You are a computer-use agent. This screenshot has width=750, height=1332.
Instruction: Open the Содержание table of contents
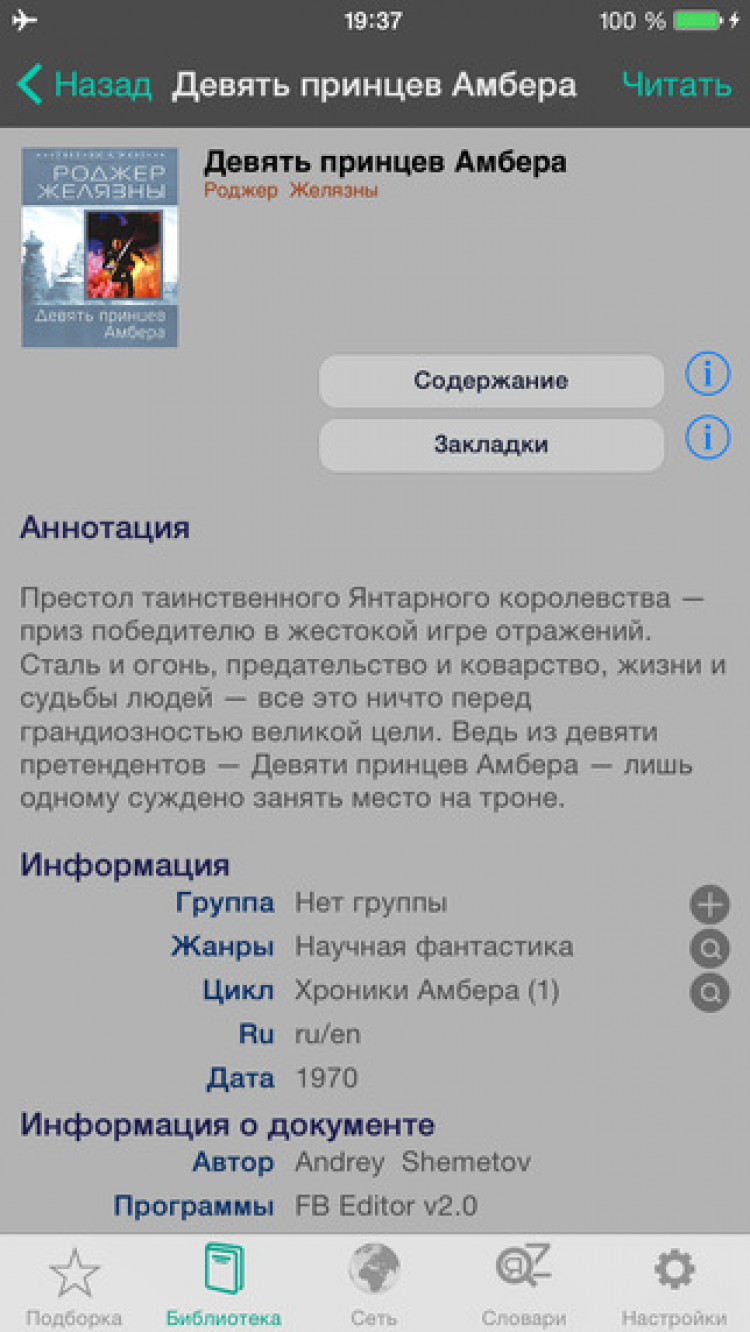point(491,381)
